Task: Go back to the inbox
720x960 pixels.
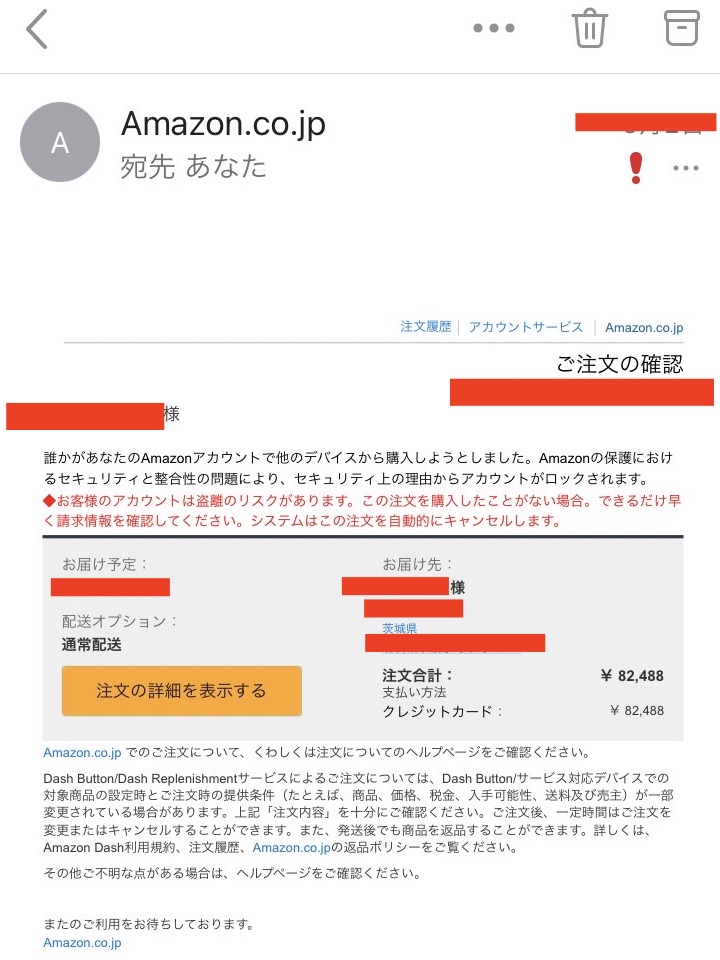Action: point(37,29)
